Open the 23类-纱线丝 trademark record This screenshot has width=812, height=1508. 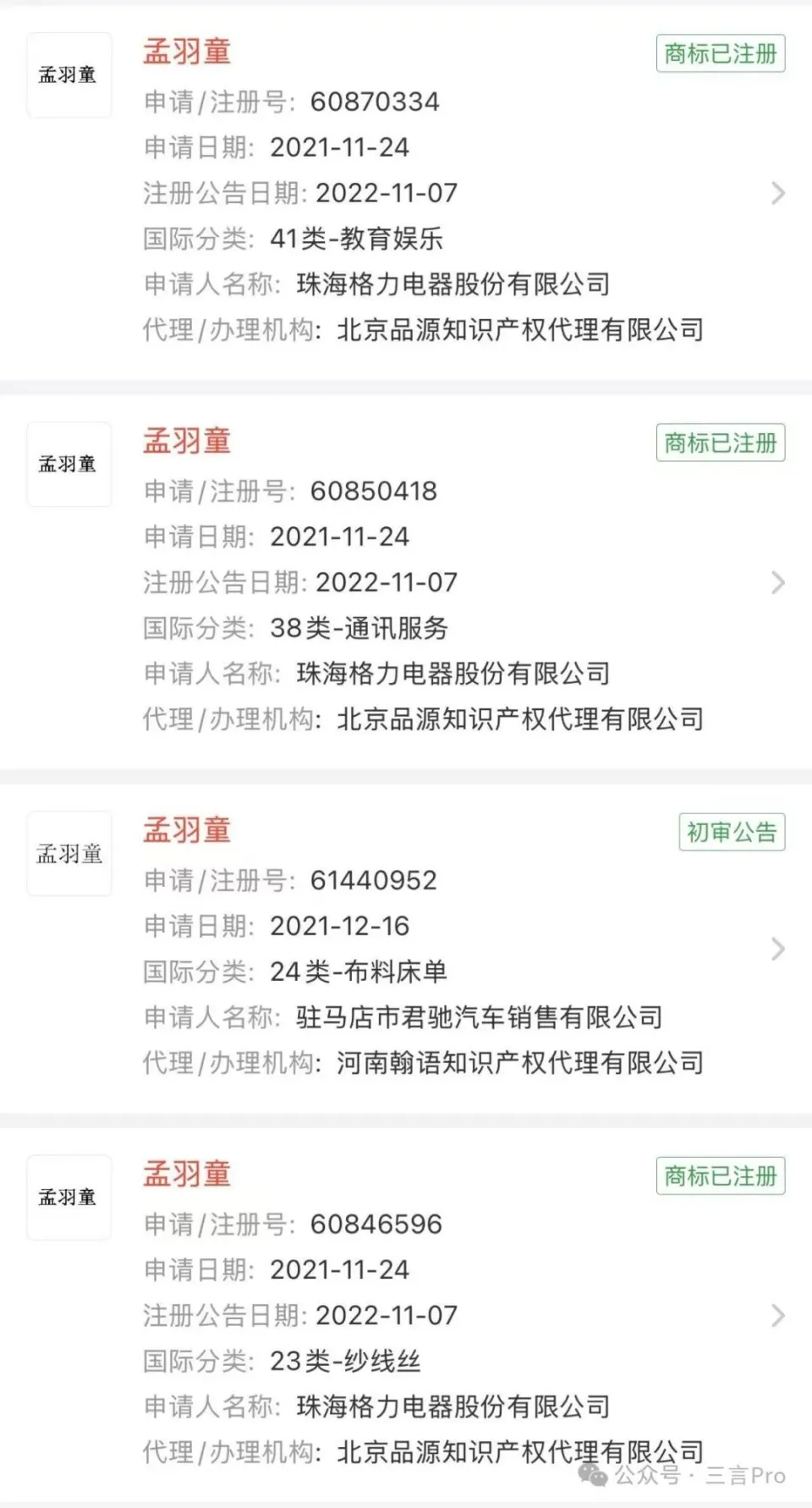click(777, 1315)
